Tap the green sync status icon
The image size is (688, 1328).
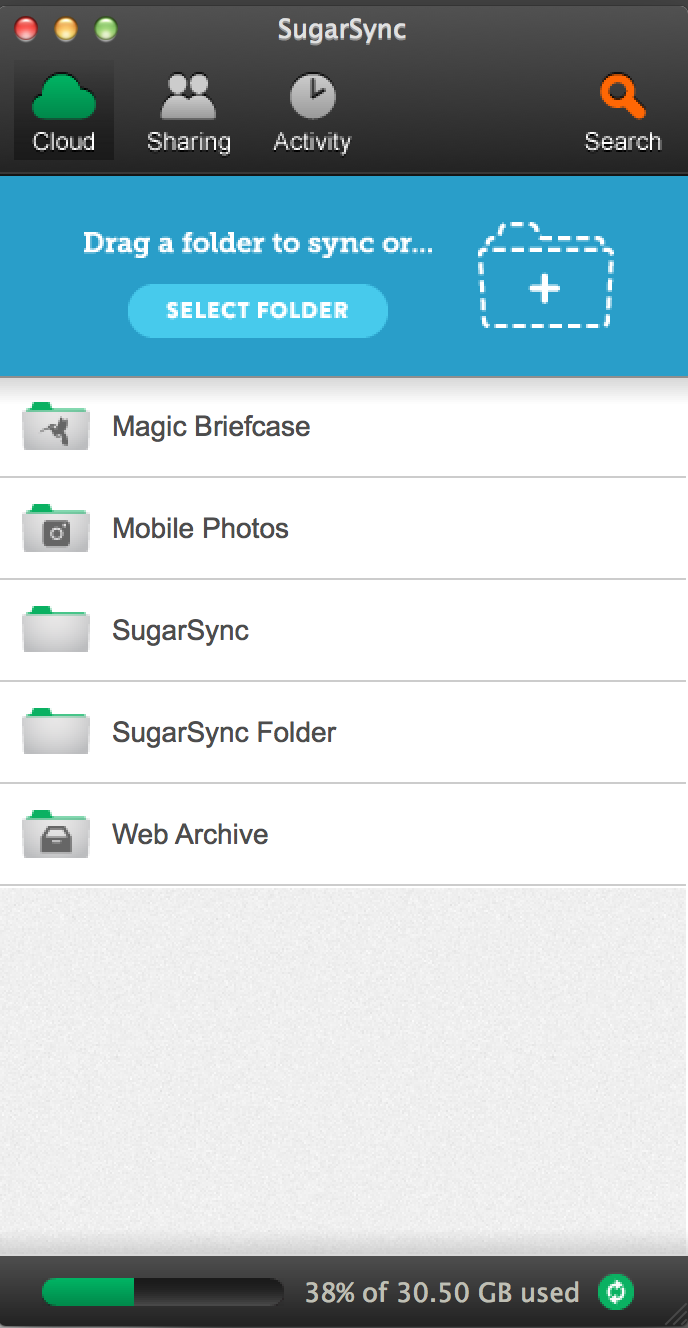coord(616,1292)
